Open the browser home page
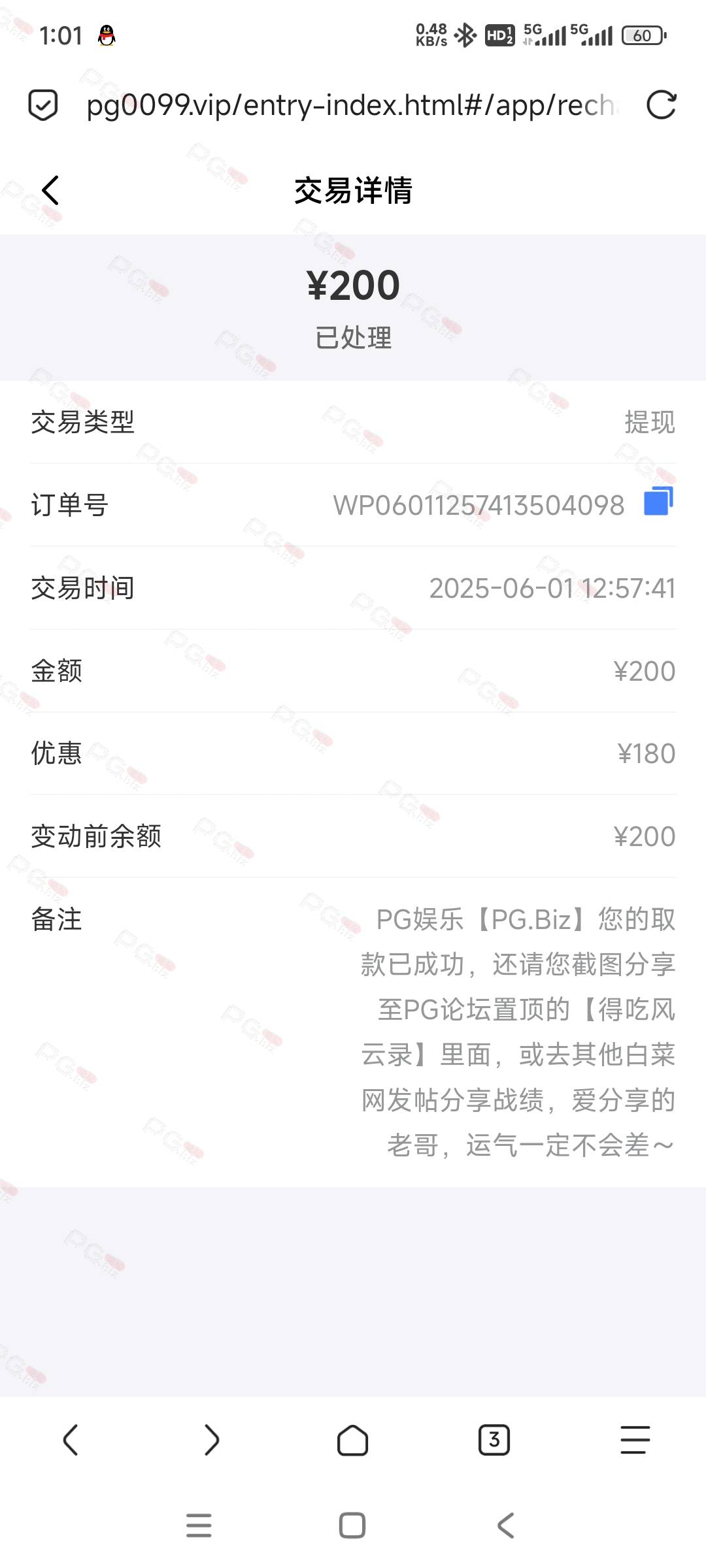 pos(353,1440)
